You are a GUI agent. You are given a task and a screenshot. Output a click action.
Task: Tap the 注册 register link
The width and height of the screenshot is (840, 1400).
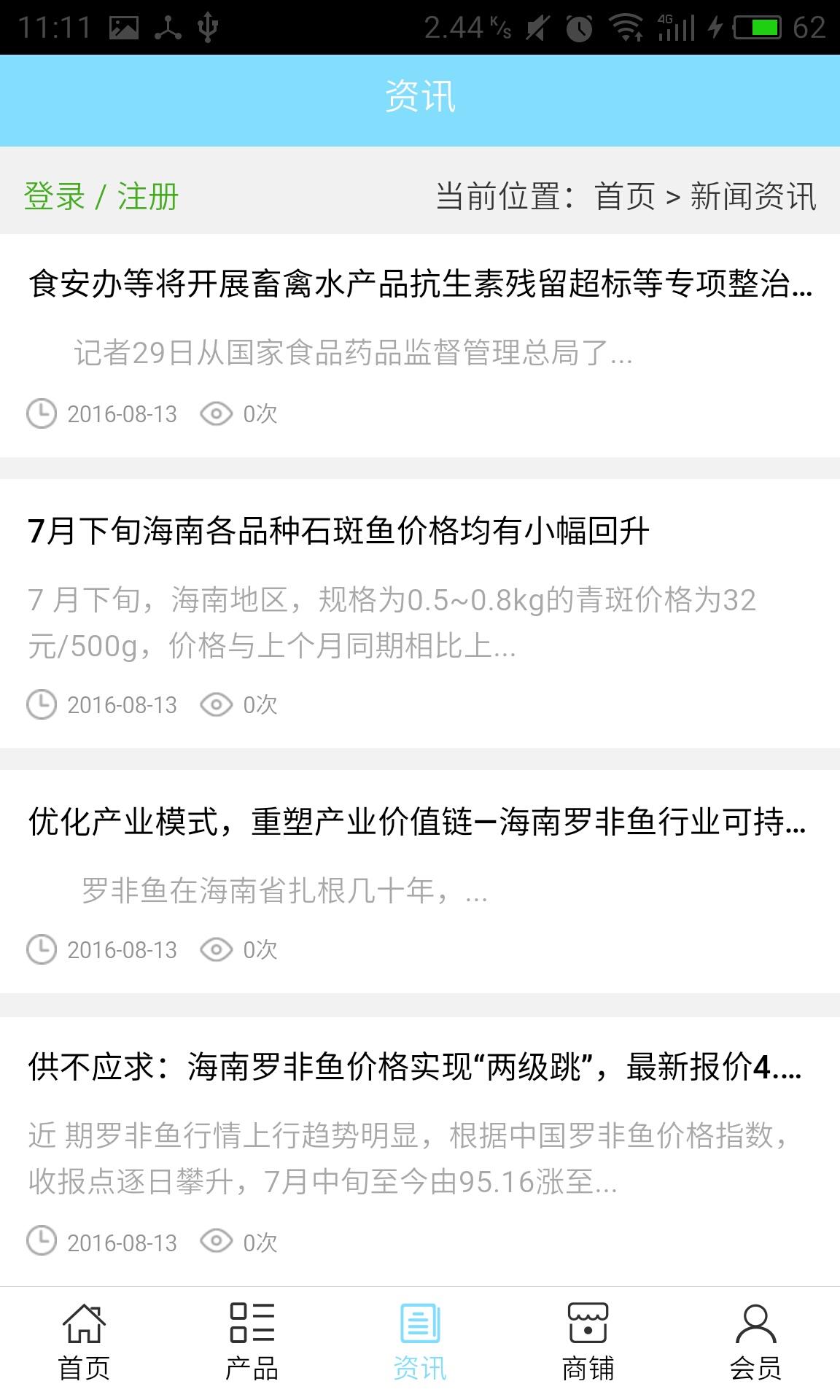(x=148, y=197)
